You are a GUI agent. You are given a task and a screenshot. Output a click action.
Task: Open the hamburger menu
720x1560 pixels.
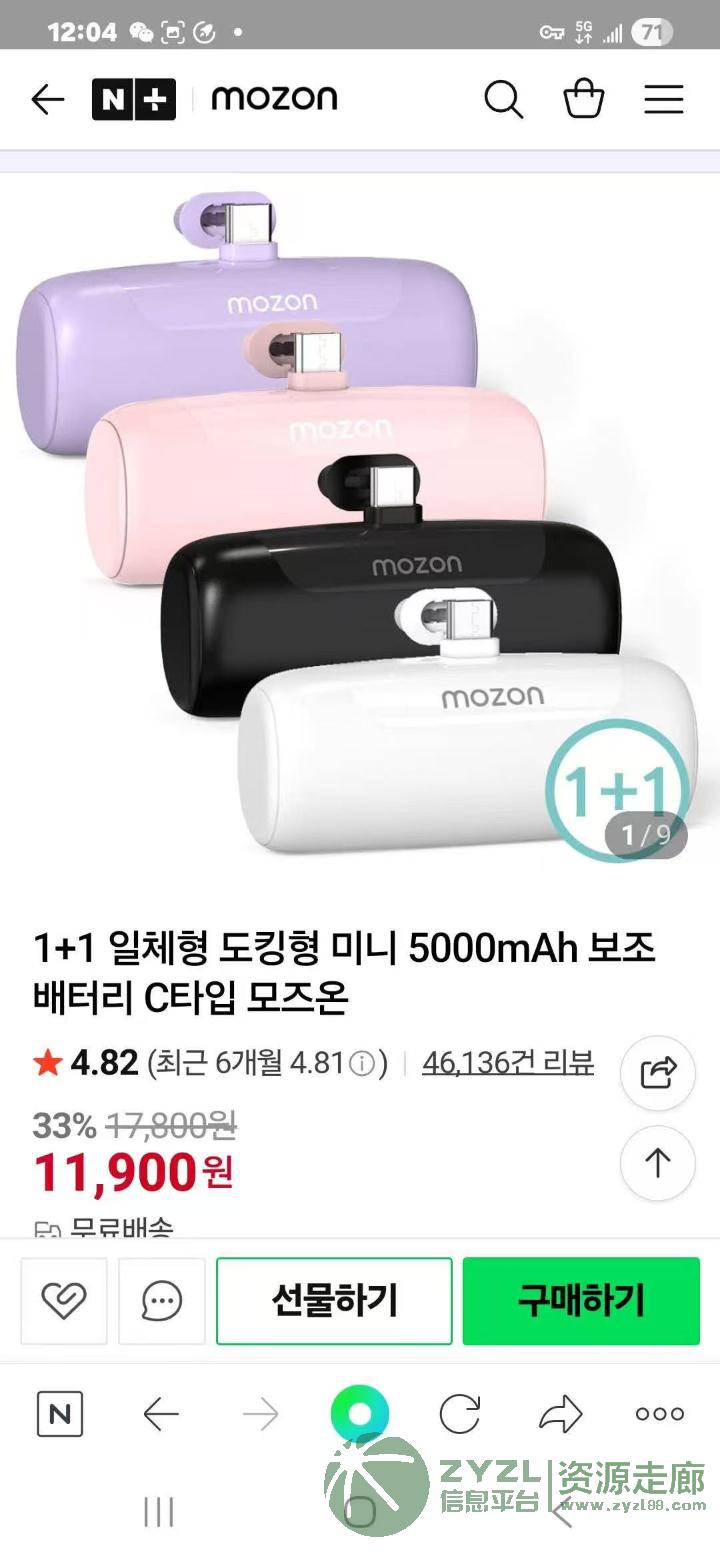(x=663, y=100)
